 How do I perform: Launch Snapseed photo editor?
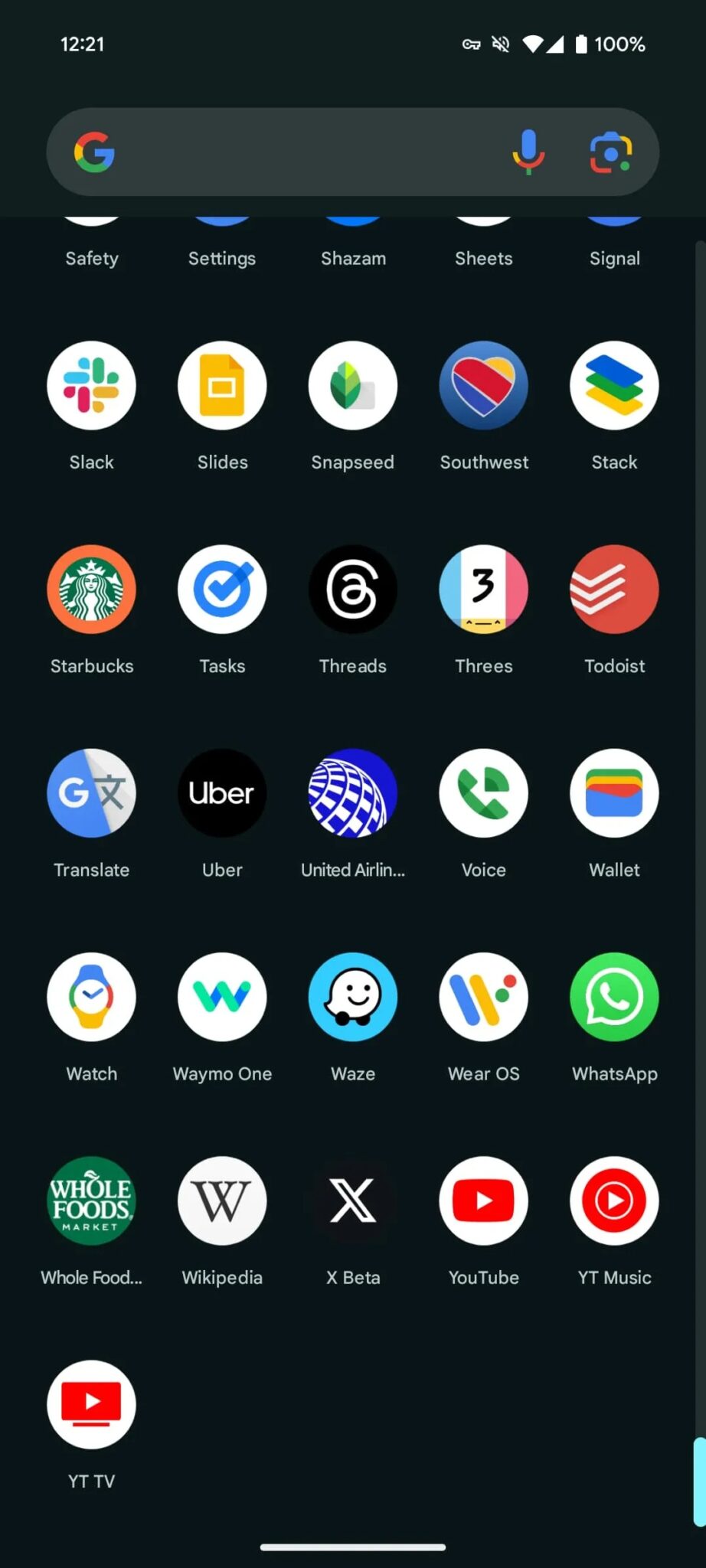352,385
